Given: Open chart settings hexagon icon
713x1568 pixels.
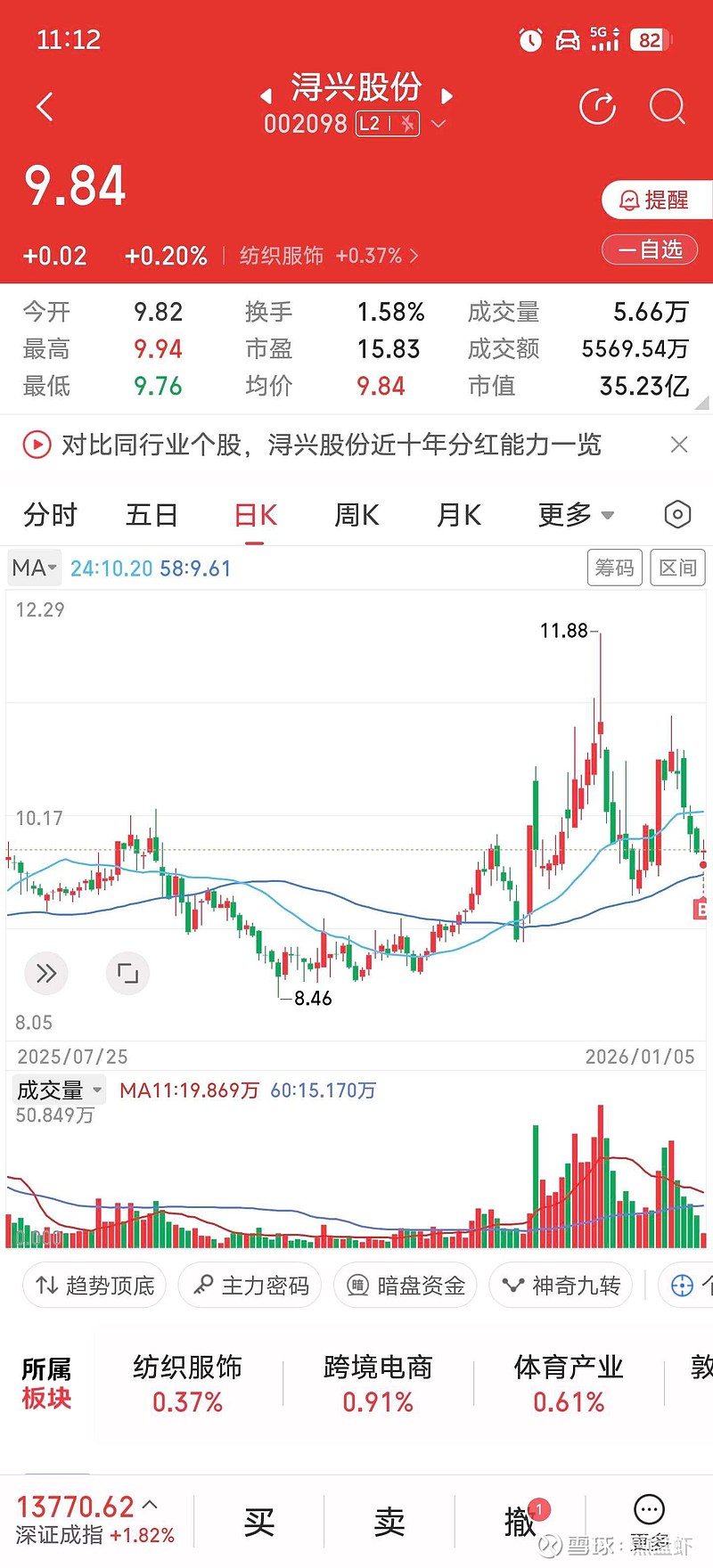Looking at the screenshot, I should tap(677, 515).
